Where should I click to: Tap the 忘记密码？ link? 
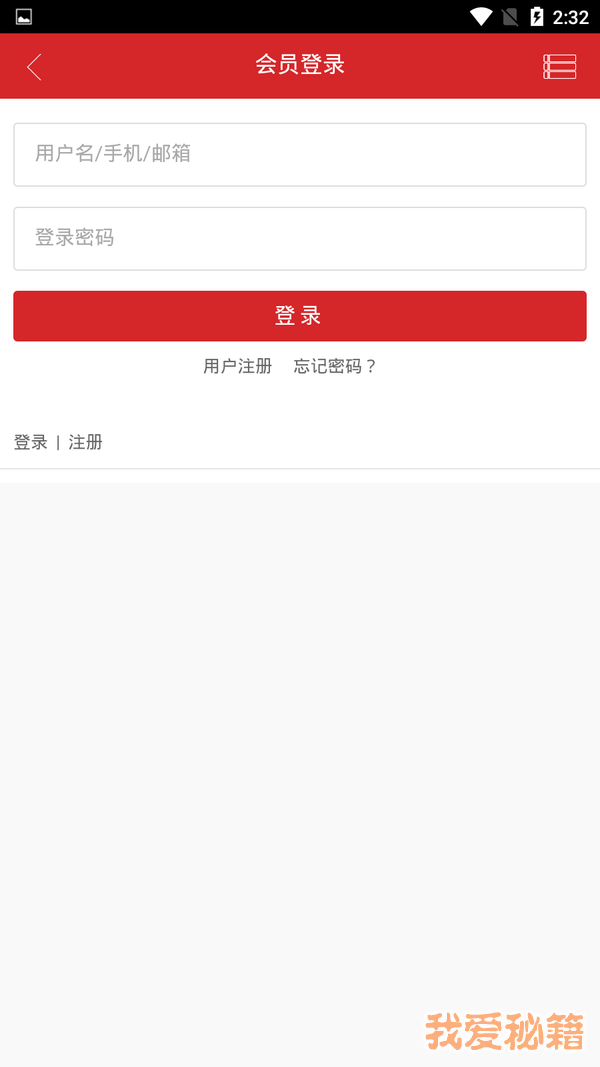335,366
